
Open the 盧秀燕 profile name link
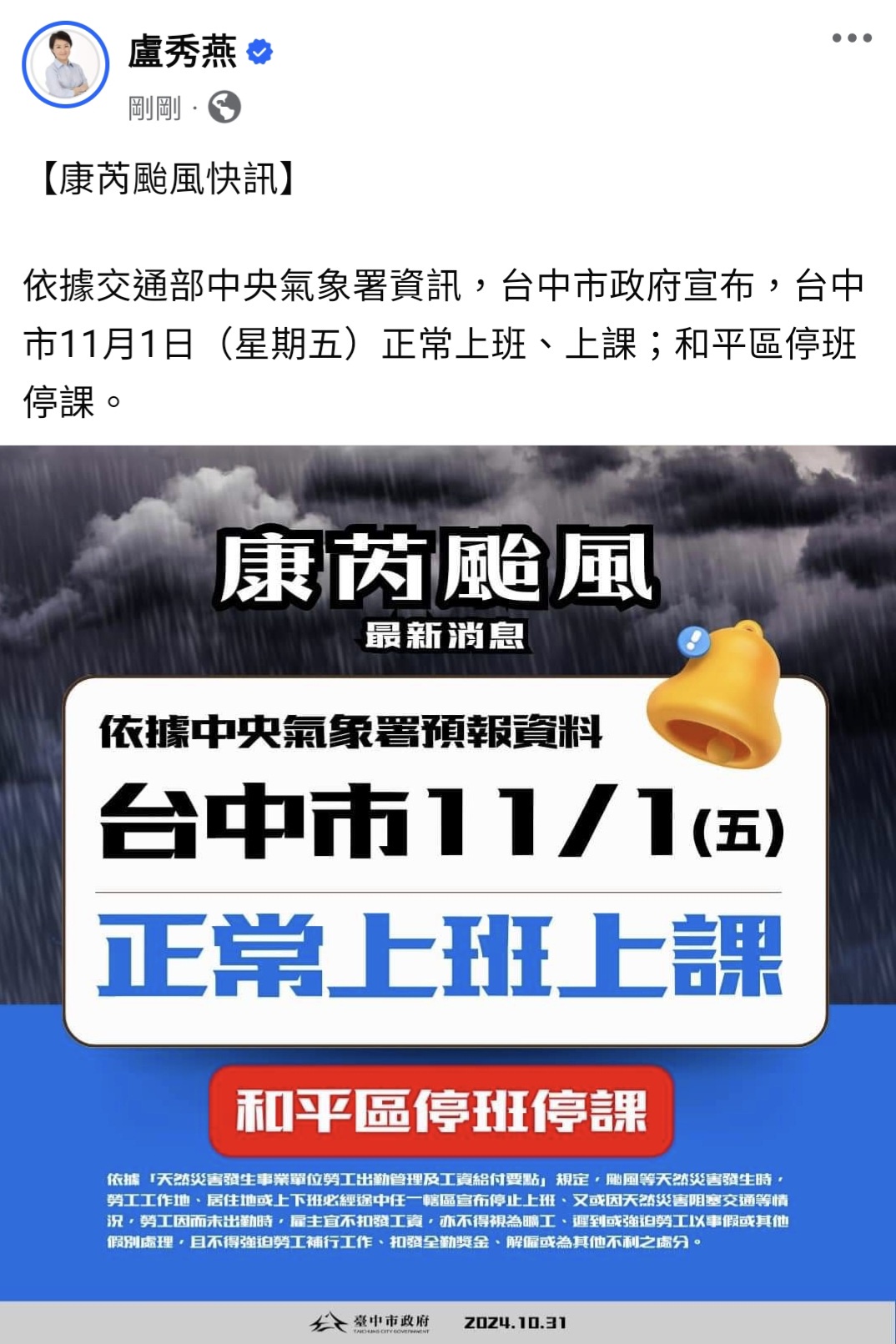pyautogui.click(x=182, y=52)
